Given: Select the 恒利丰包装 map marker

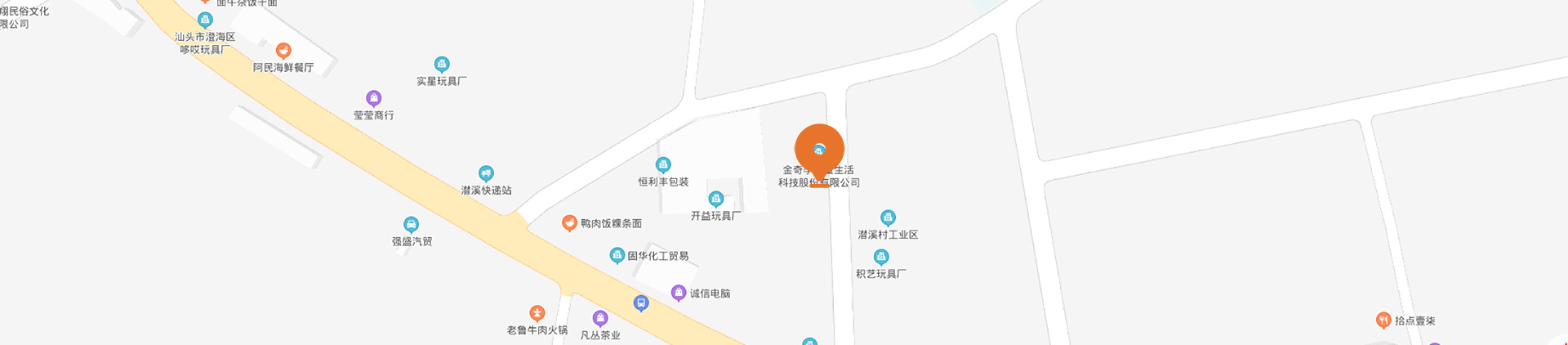Looking at the screenshot, I should pos(663,165).
